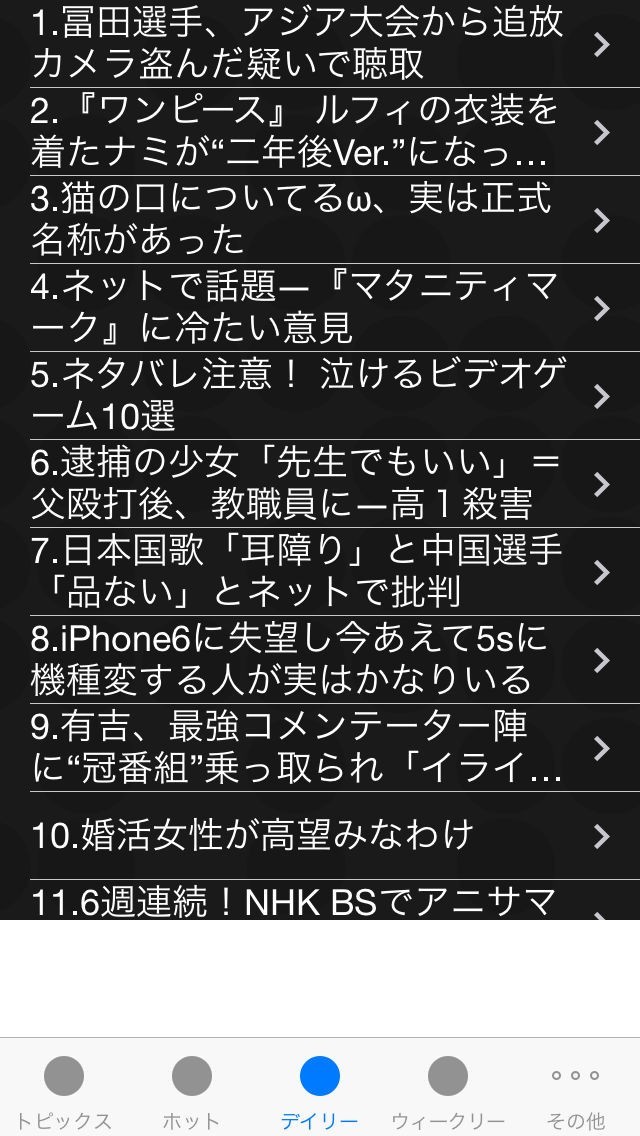Read article 3 about 猫の口についてるω
Viewport: 640px width, 1136px height.
click(x=320, y=220)
